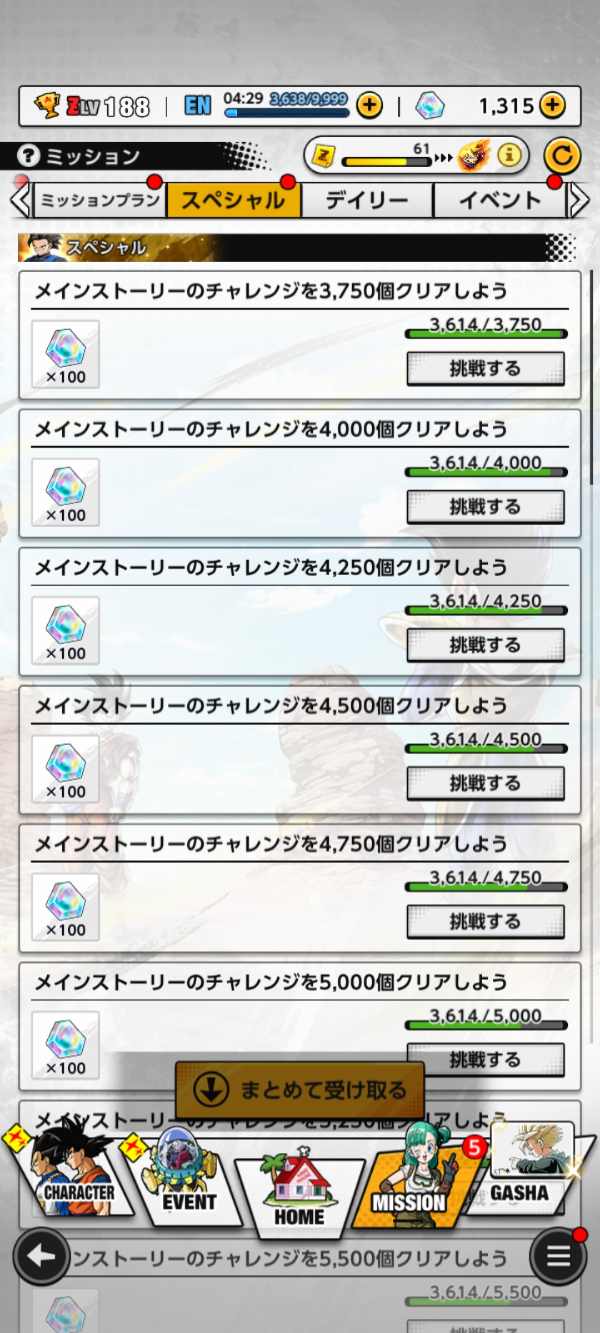This screenshot has height=1333, width=600.
Task: Open the イベント tab
Action: coord(499,200)
